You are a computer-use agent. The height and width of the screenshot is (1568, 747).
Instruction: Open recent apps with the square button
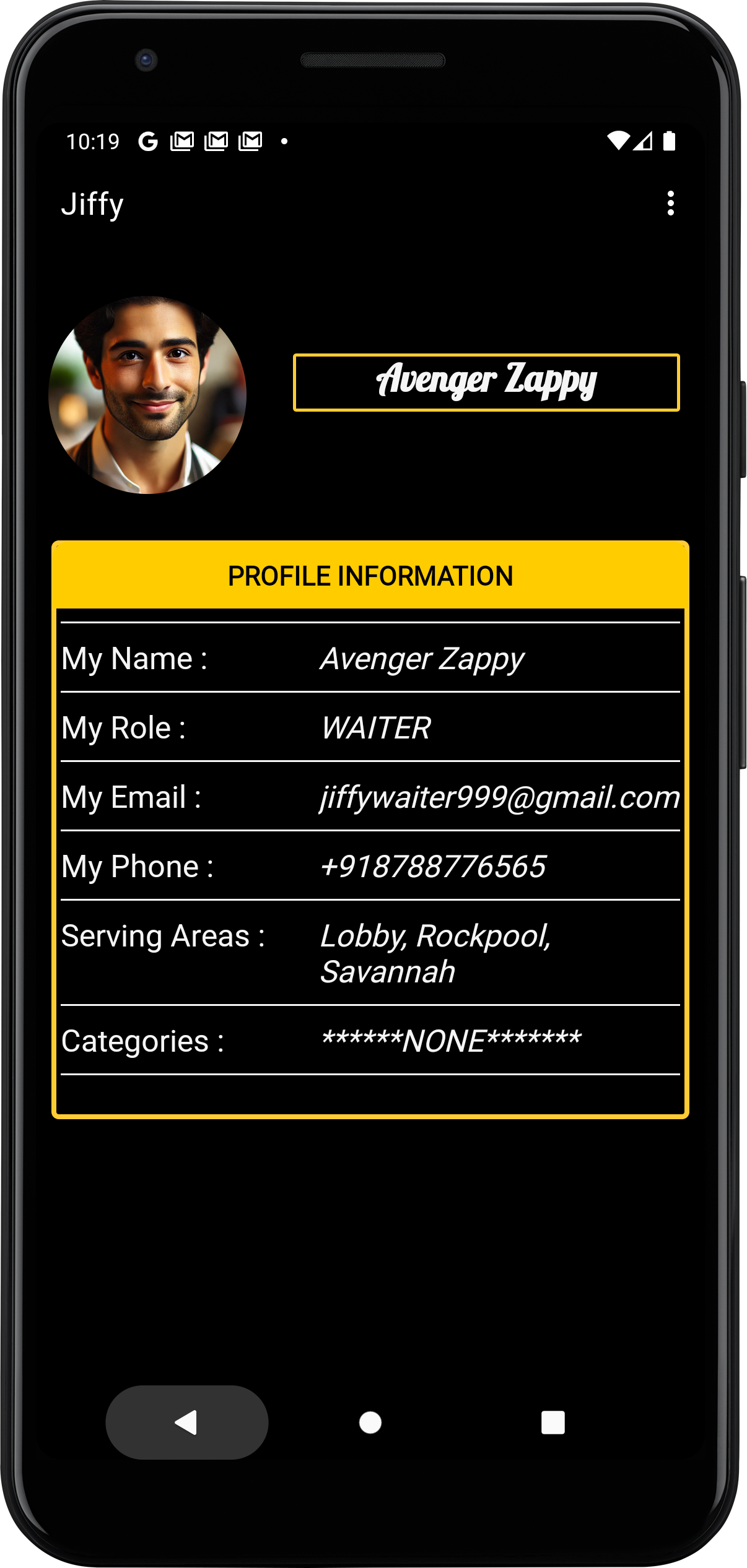[x=553, y=1423]
